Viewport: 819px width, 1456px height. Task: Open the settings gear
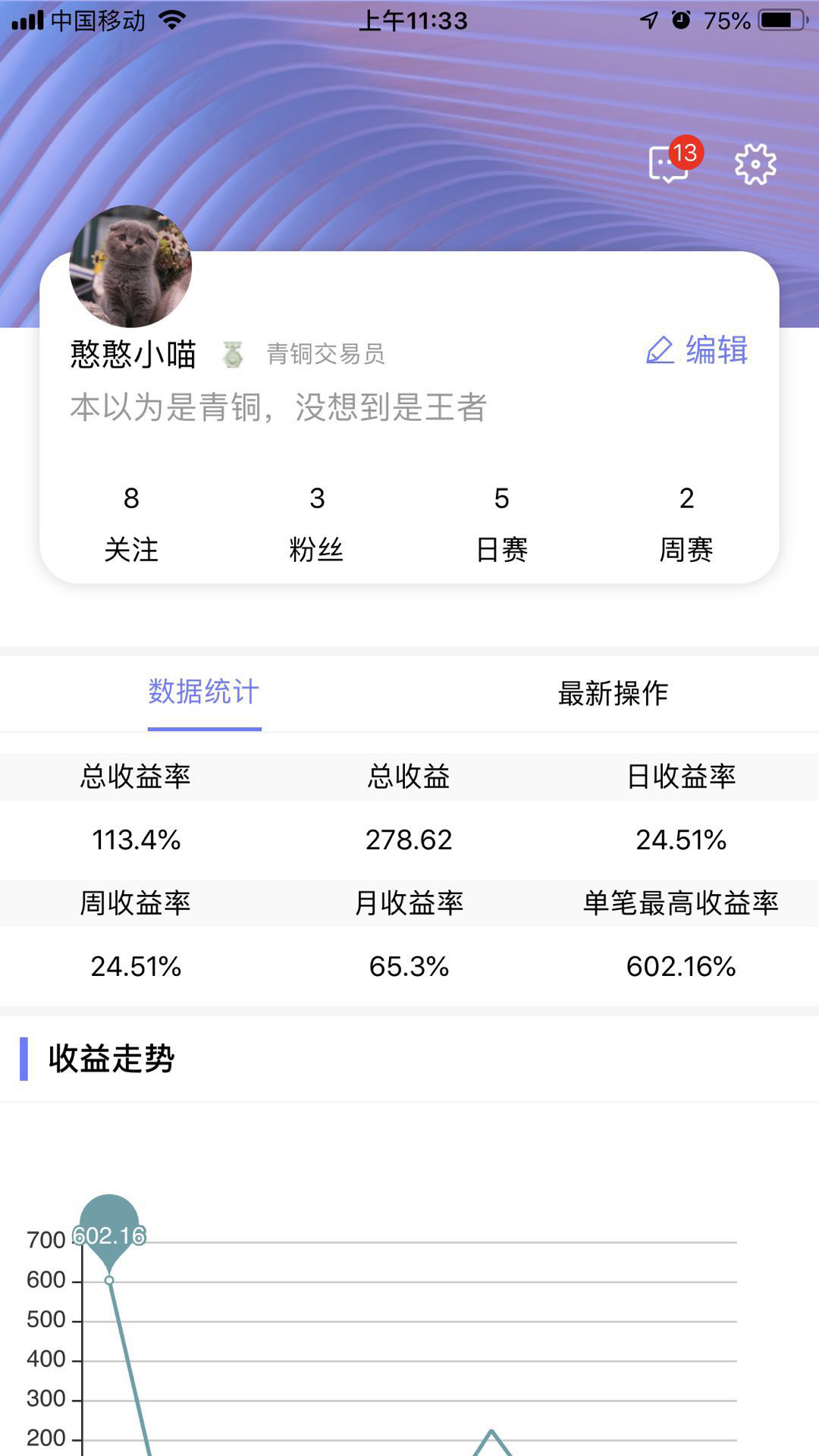point(755,164)
